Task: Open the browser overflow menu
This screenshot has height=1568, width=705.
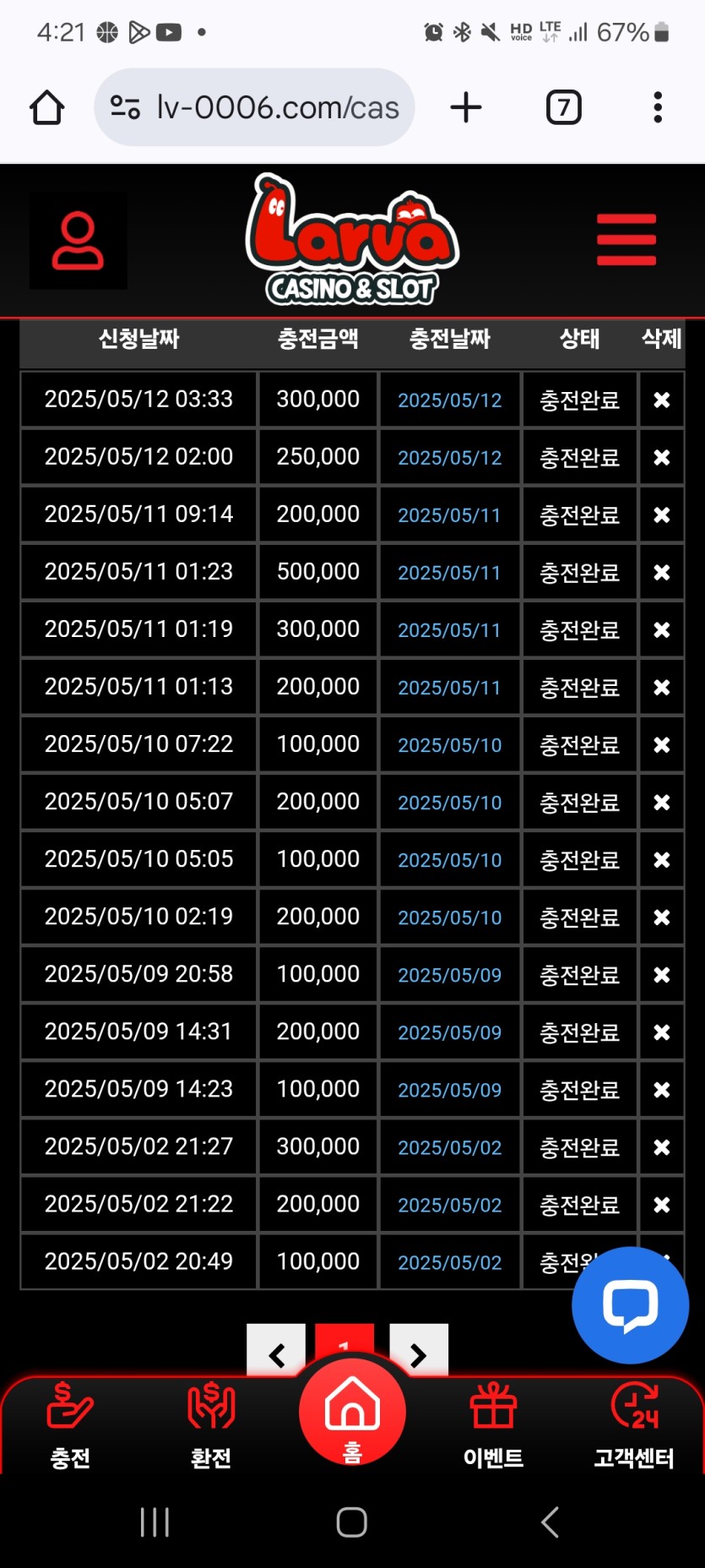Action: point(658,108)
